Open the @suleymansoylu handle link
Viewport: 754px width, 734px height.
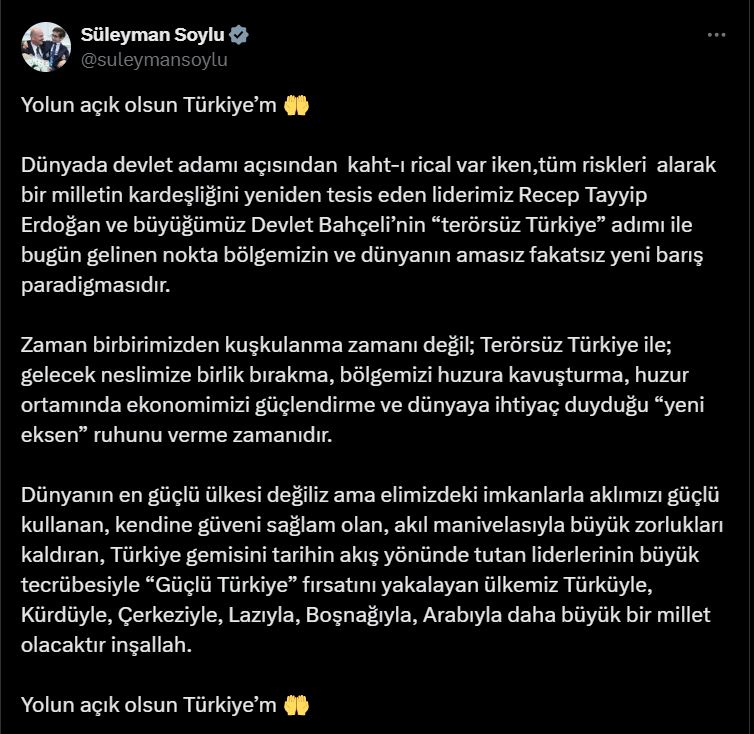point(154,60)
